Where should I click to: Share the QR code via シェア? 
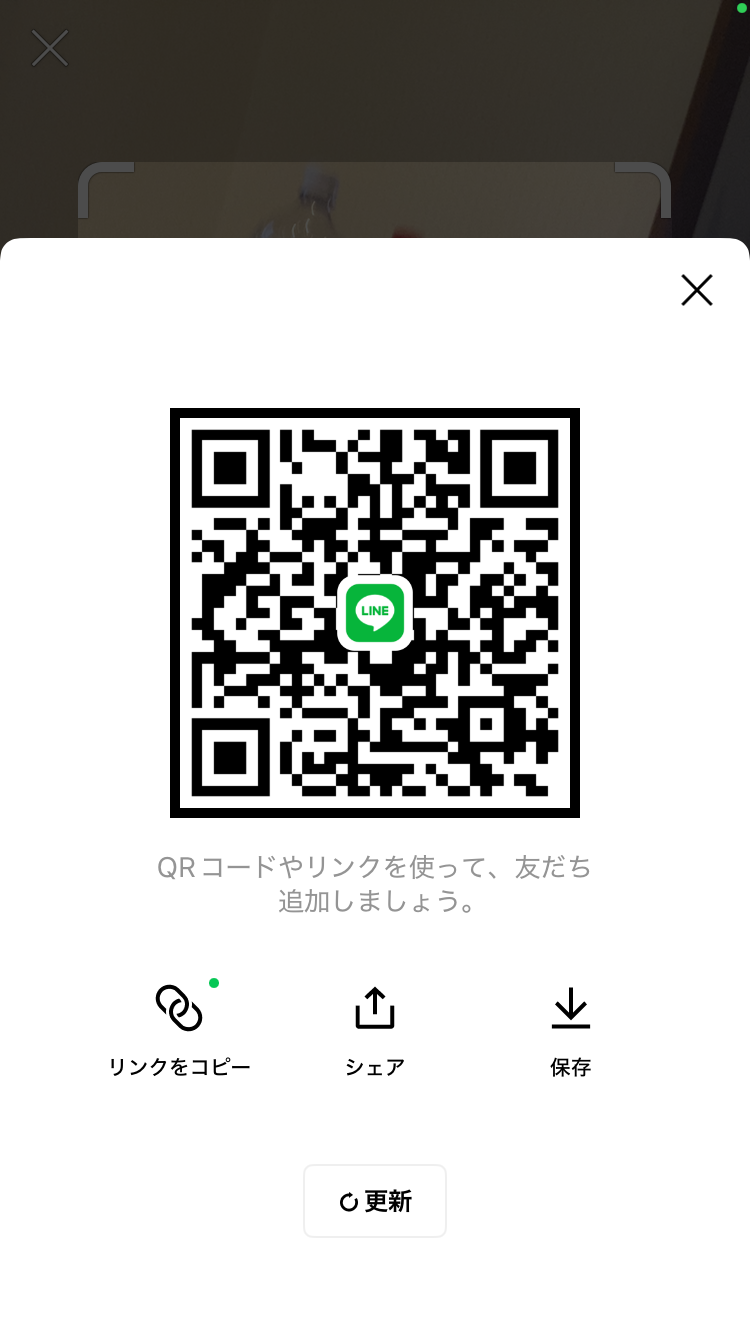click(375, 1030)
